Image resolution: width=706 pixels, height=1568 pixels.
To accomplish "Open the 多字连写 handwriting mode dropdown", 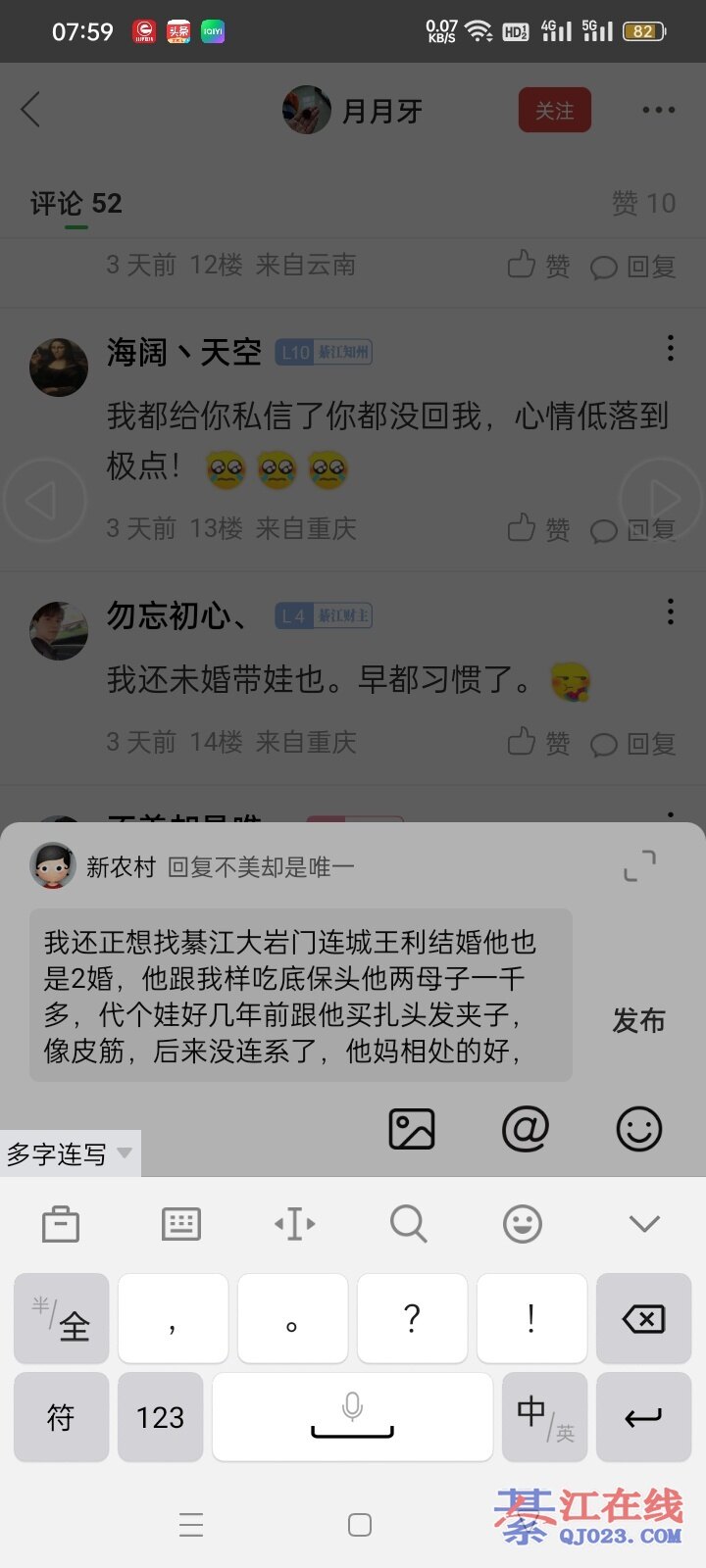I will pos(71,1153).
